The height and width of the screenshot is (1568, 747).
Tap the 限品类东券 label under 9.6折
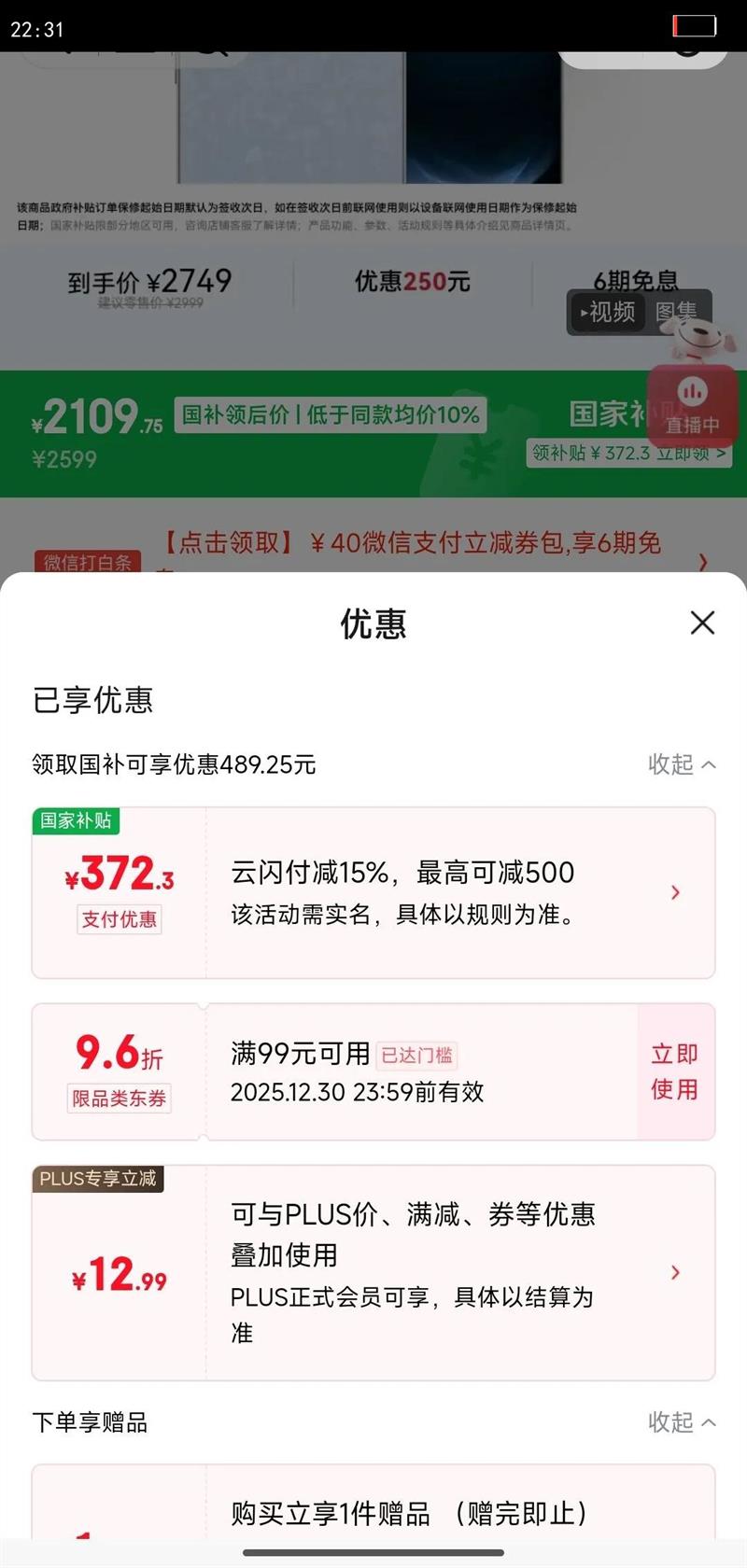click(119, 1099)
